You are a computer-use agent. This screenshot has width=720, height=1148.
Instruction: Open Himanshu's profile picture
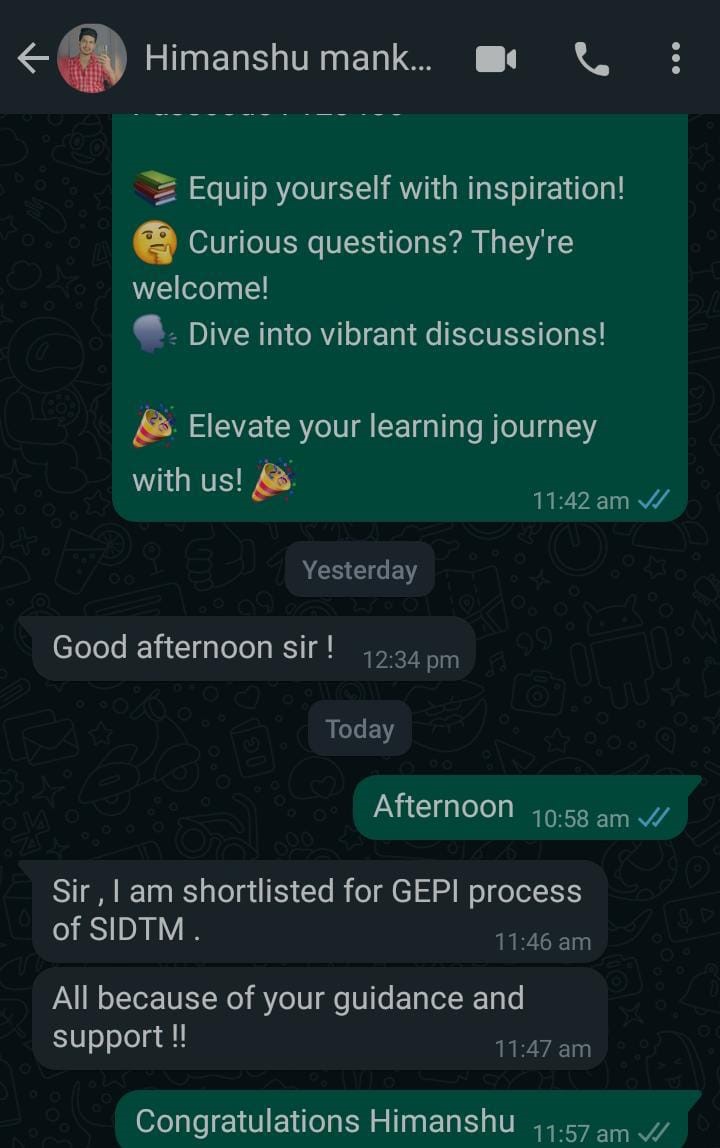92,59
